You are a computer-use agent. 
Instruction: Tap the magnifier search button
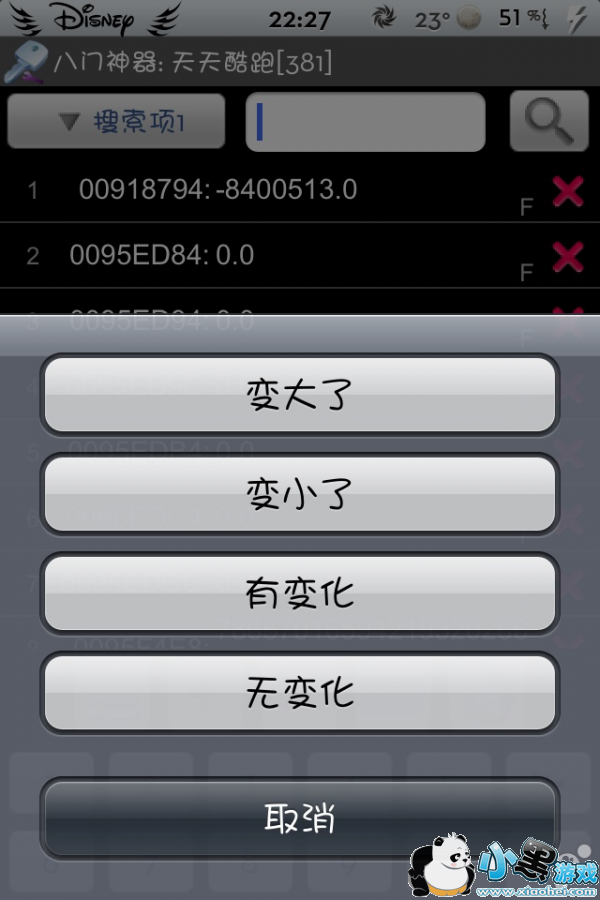tap(548, 122)
